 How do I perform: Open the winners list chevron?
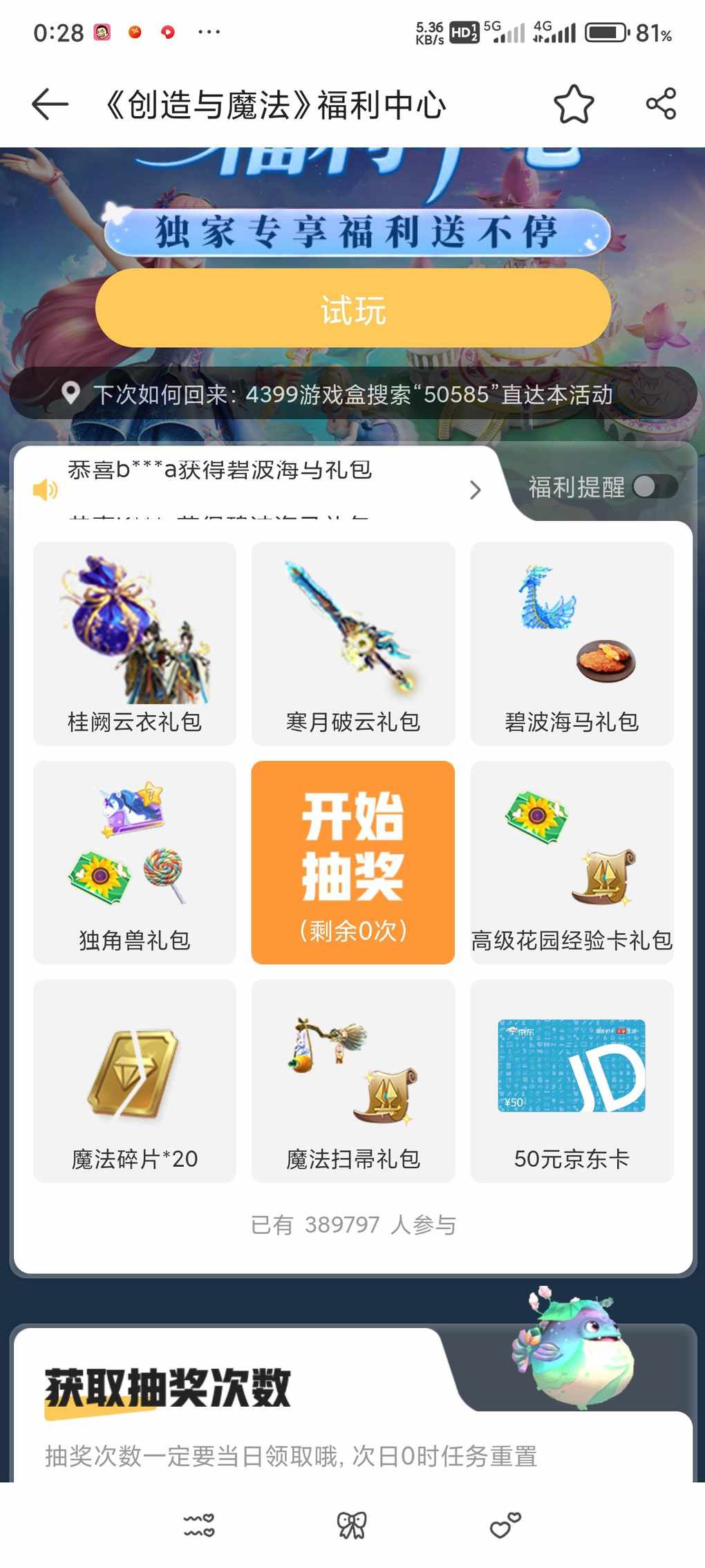point(475,490)
